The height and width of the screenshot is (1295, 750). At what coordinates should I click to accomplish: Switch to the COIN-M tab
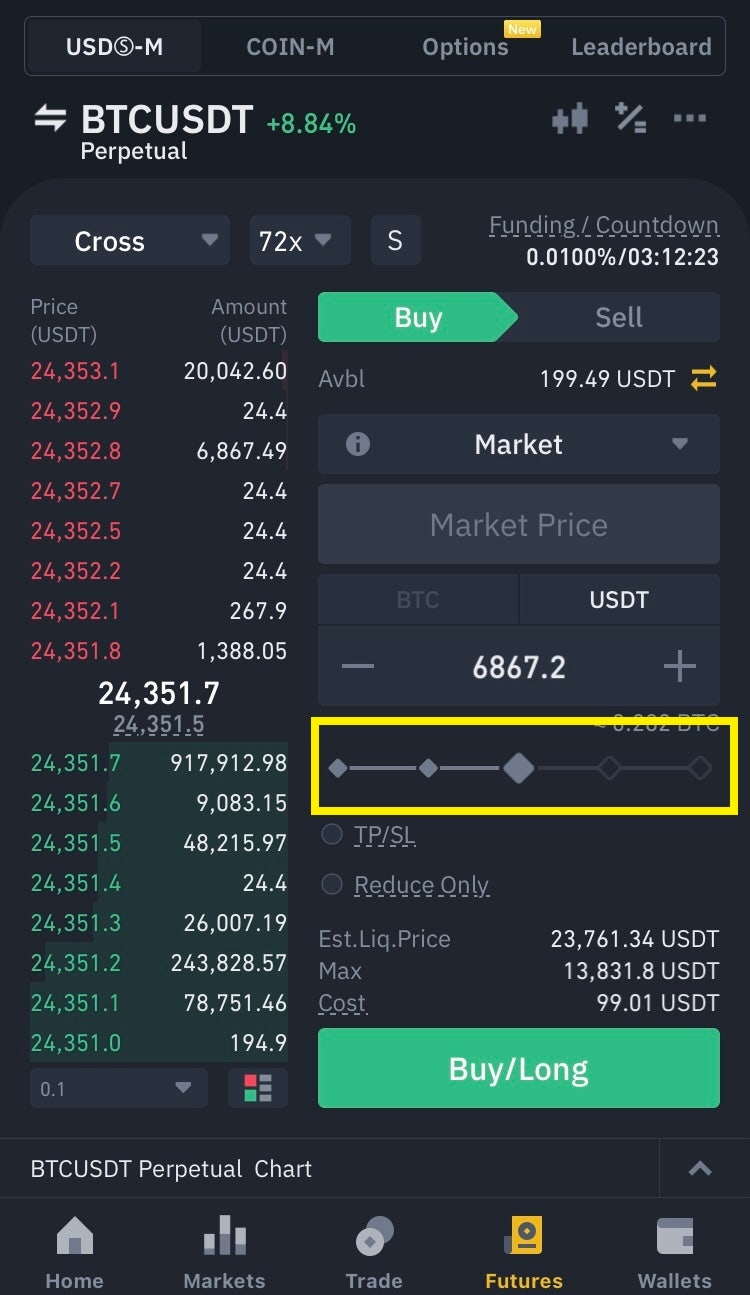coord(290,46)
